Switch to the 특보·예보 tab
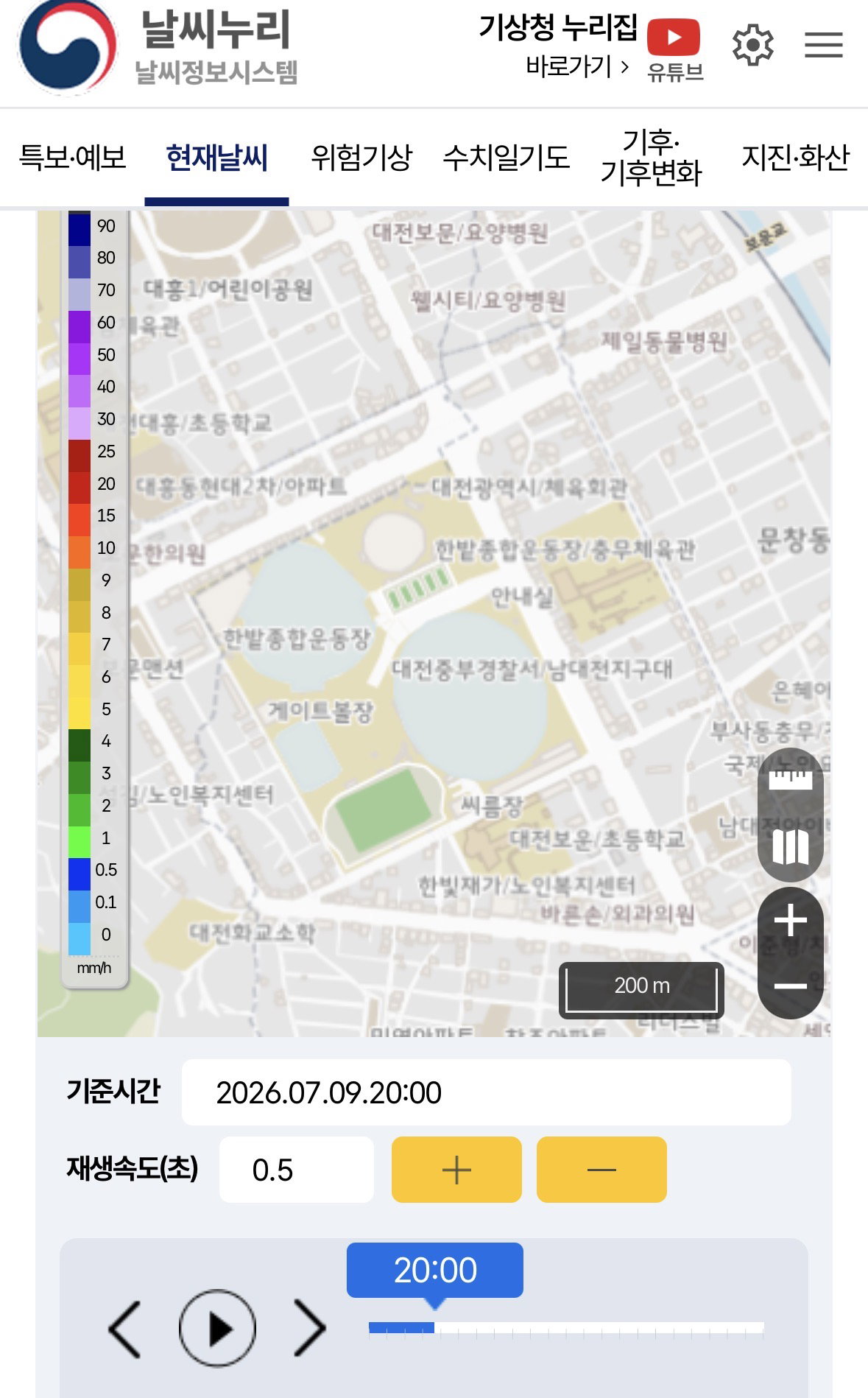 point(72,158)
